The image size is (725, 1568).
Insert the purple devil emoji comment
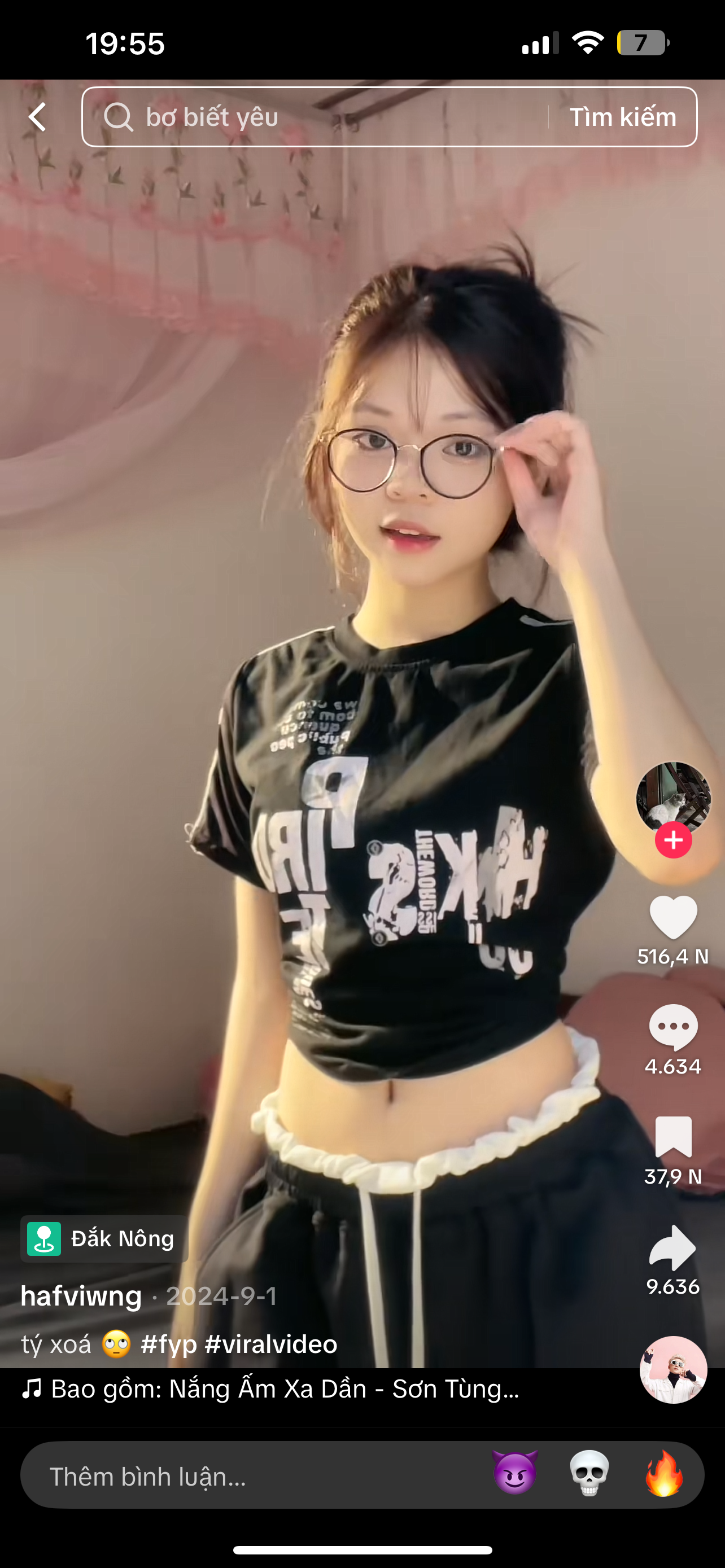coord(515,1474)
